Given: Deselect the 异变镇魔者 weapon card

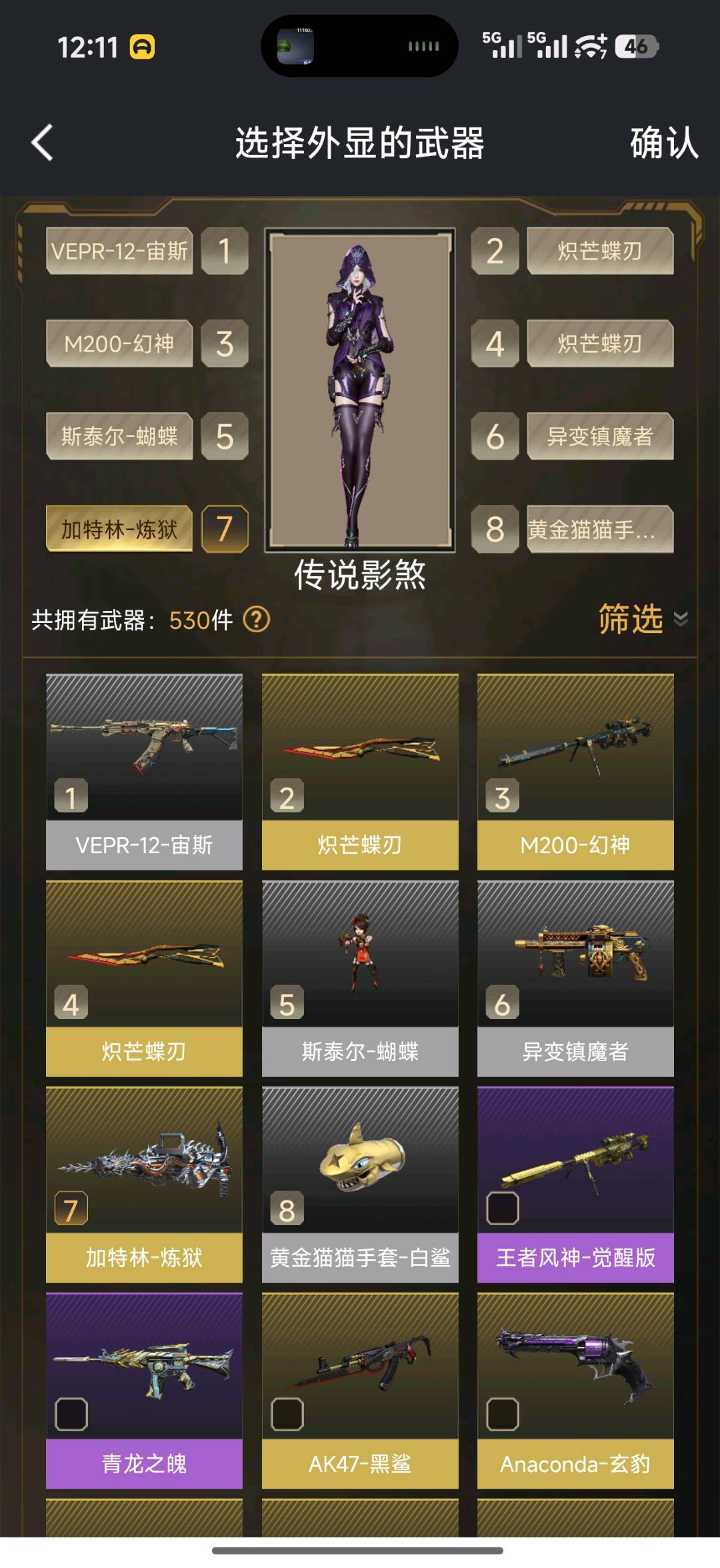Looking at the screenshot, I should (575, 978).
